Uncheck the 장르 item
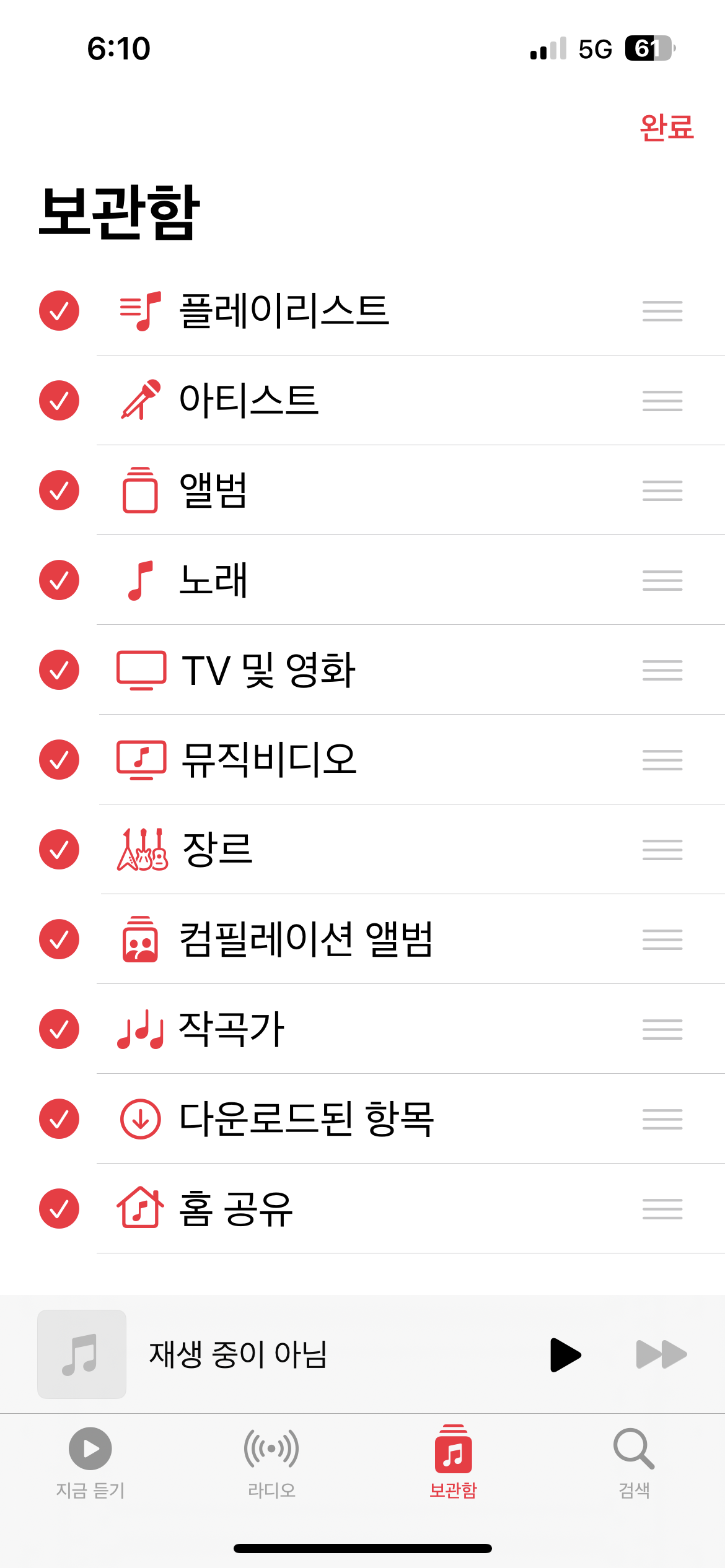The image size is (725, 1568). (59, 849)
